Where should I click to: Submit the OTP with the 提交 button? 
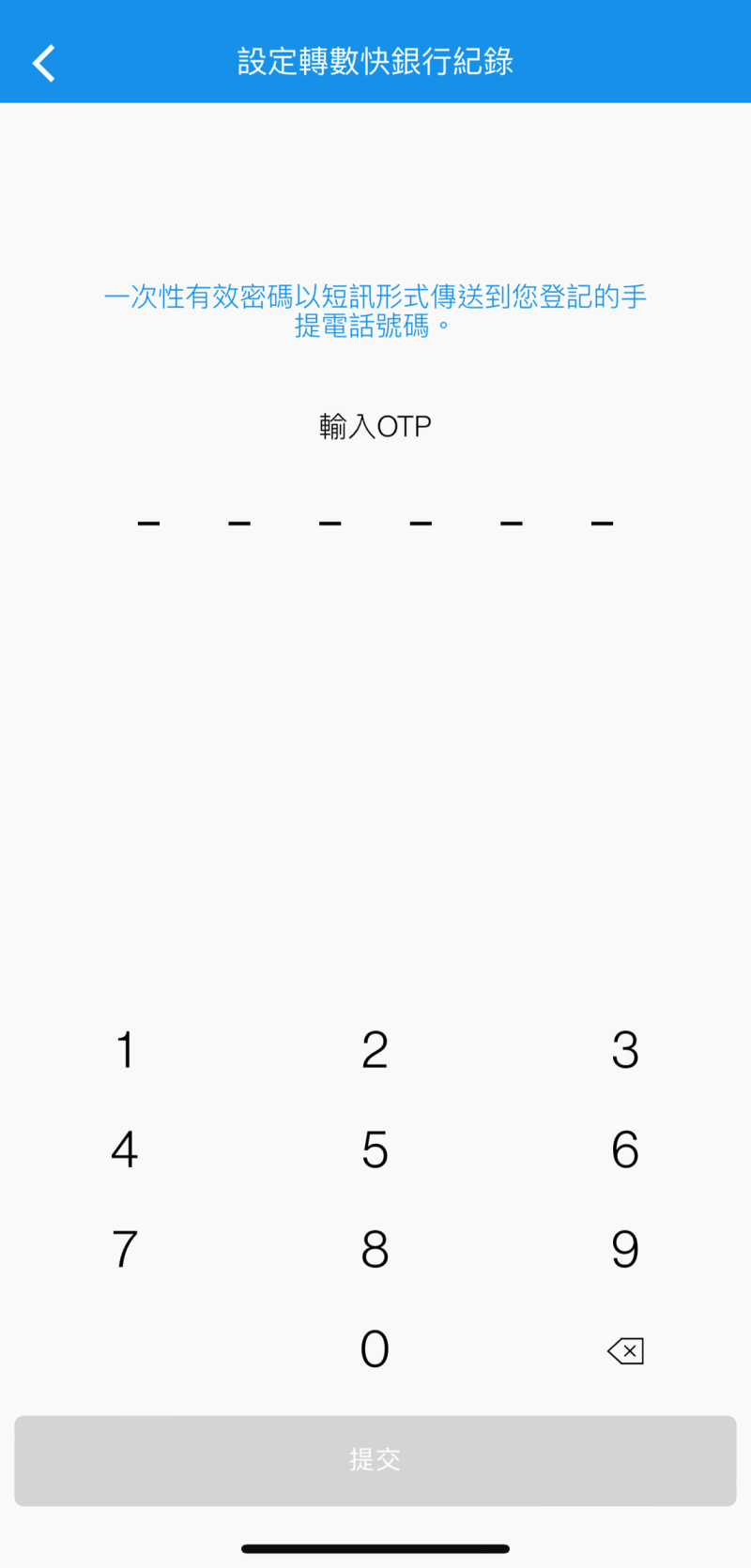coord(375,1460)
